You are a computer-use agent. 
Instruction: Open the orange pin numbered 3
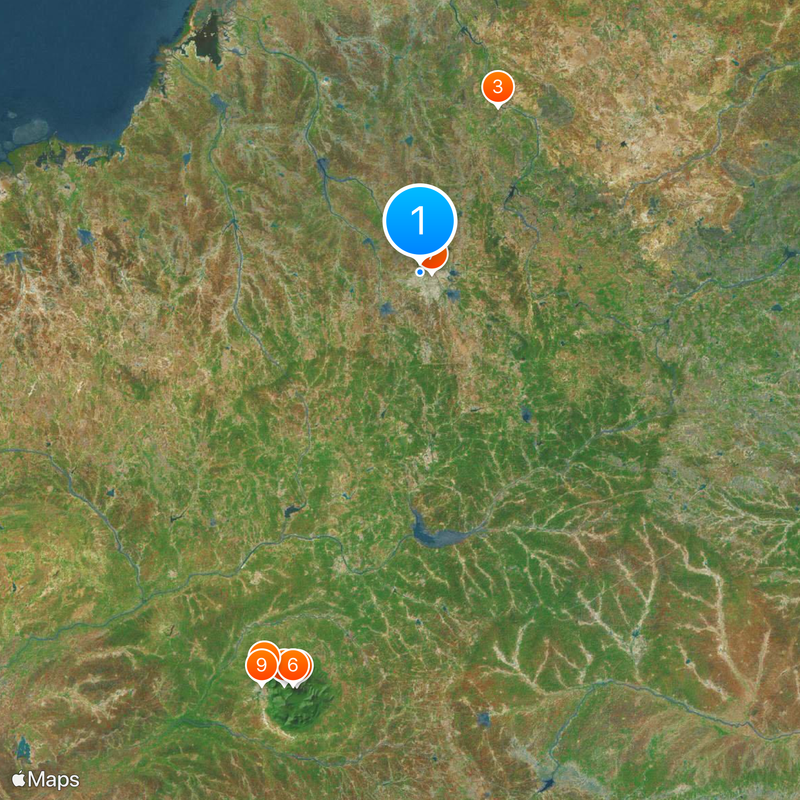pyautogui.click(x=497, y=87)
